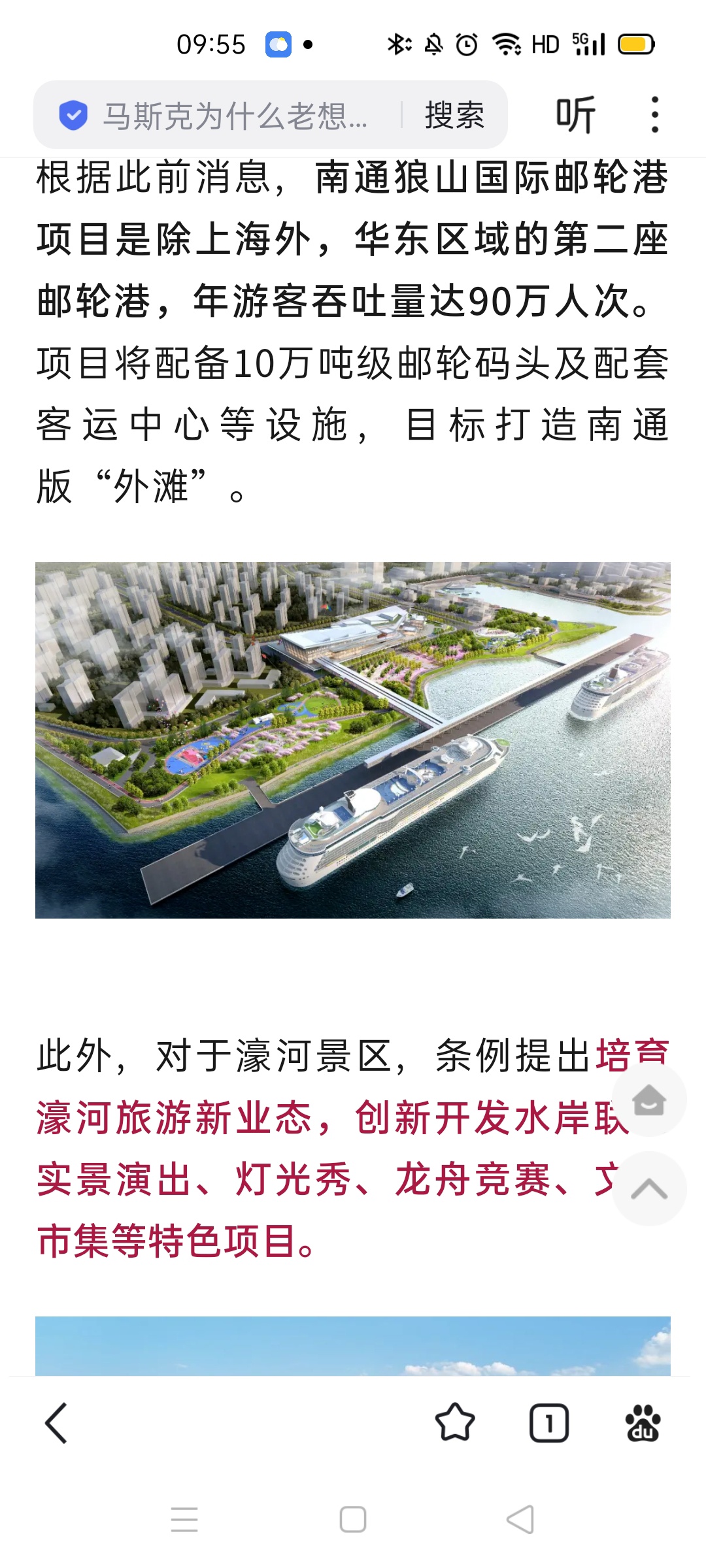
Task: Open recent apps from system navigation bar
Action: (x=184, y=1519)
